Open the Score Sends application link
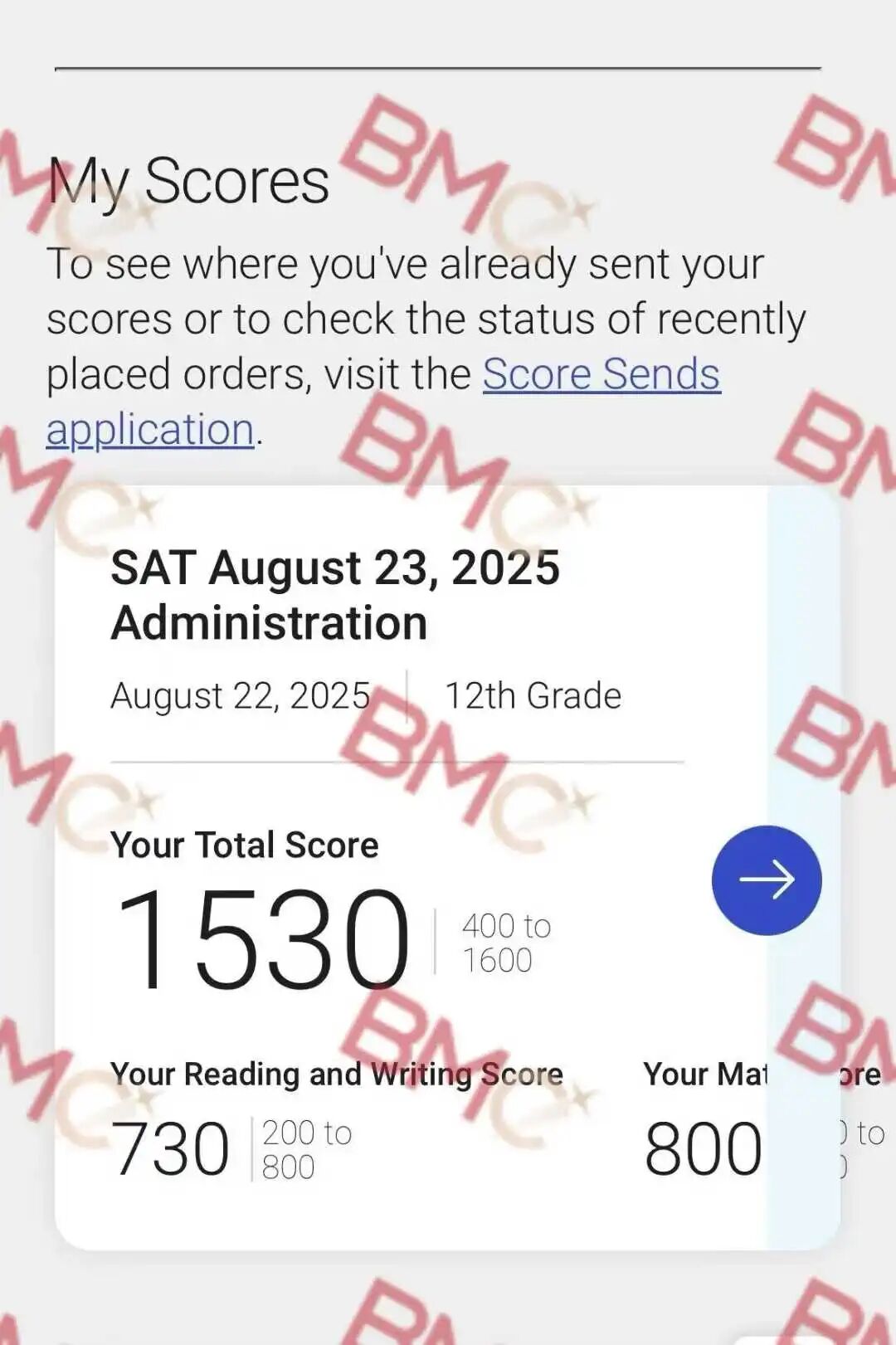Image resolution: width=896 pixels, height=1345 pixels. click(x=601, y=374)
